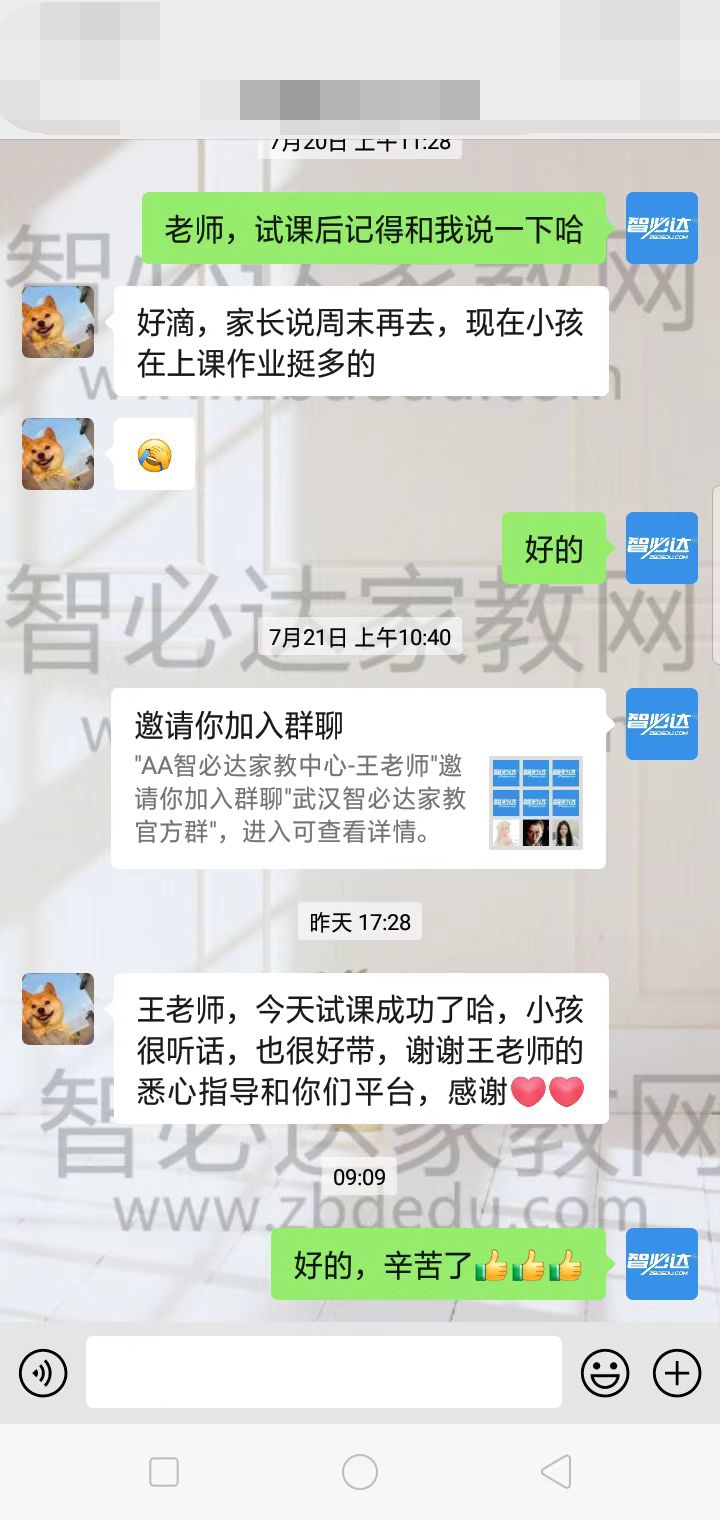The height and width of the screenshot is (1520, 720).
Task: Open the recent apps view
Action: click(x=164, y=1472)
